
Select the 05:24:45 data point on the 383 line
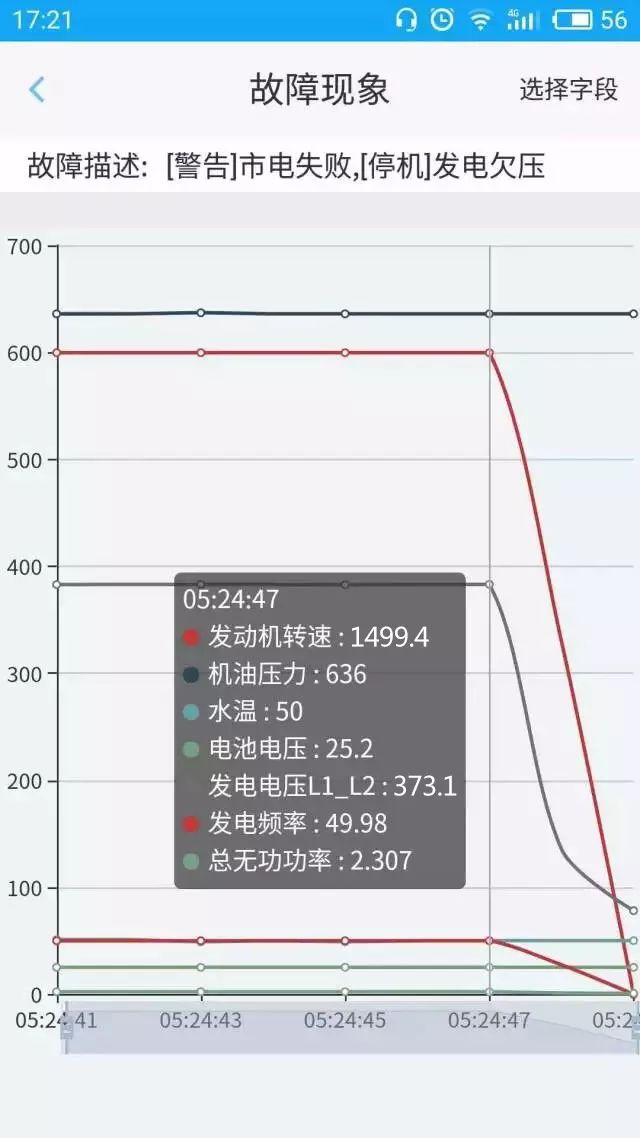[x=345, y=584]
